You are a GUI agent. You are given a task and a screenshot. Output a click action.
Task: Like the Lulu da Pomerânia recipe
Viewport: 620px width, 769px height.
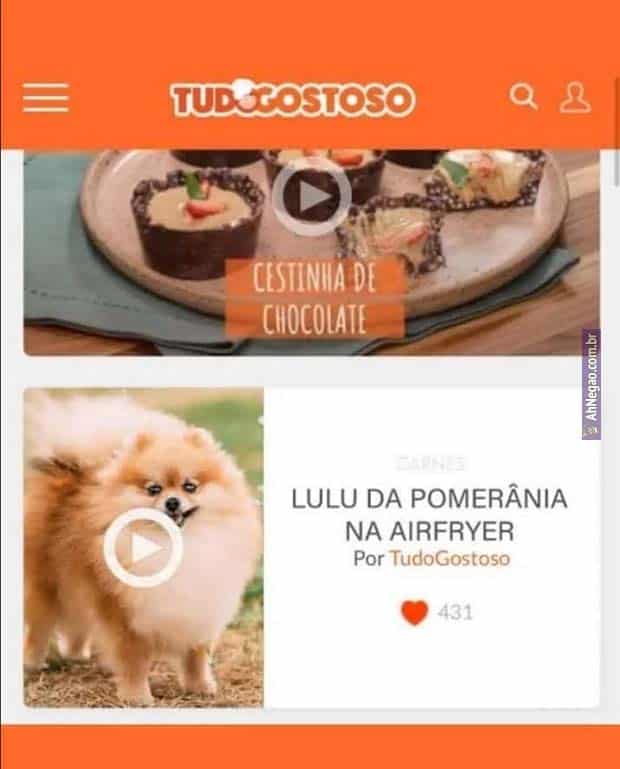pos(415,612)
